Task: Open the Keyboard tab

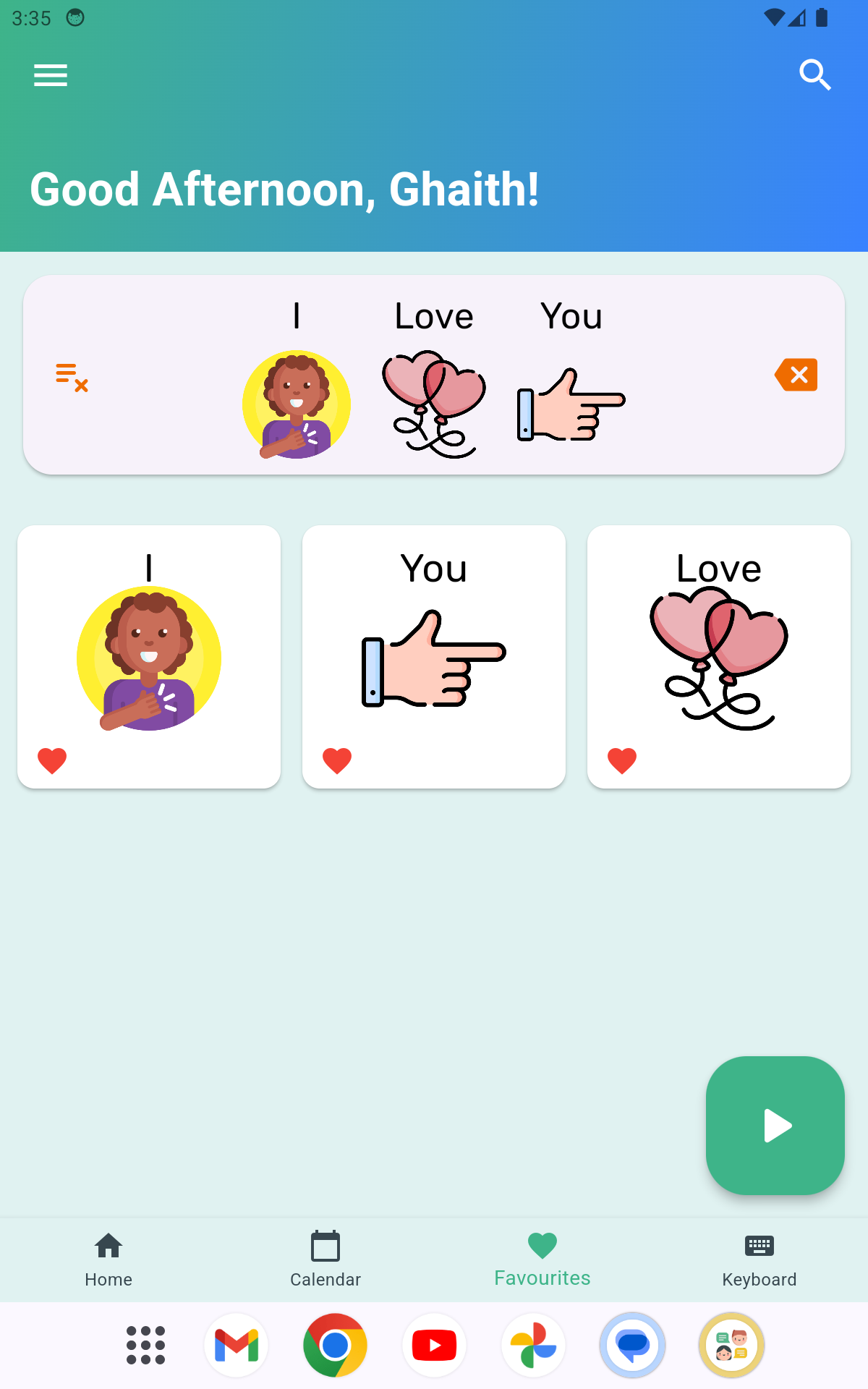Action: pos(759,1259)
